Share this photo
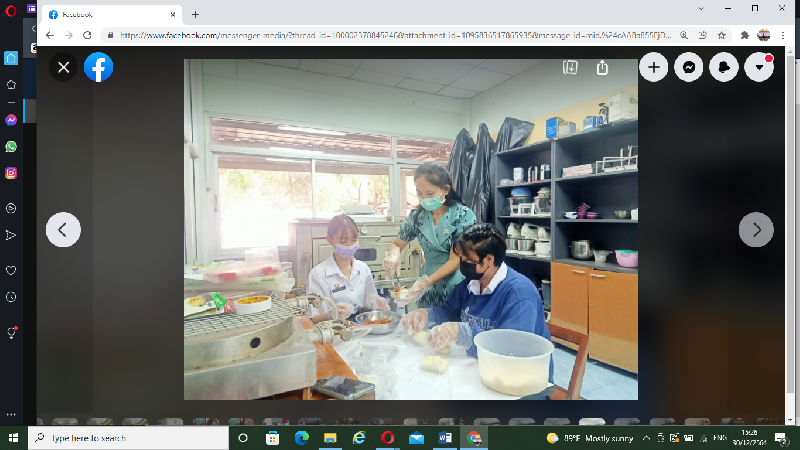The height and width of the screenshot is (450, 800). 602,68
